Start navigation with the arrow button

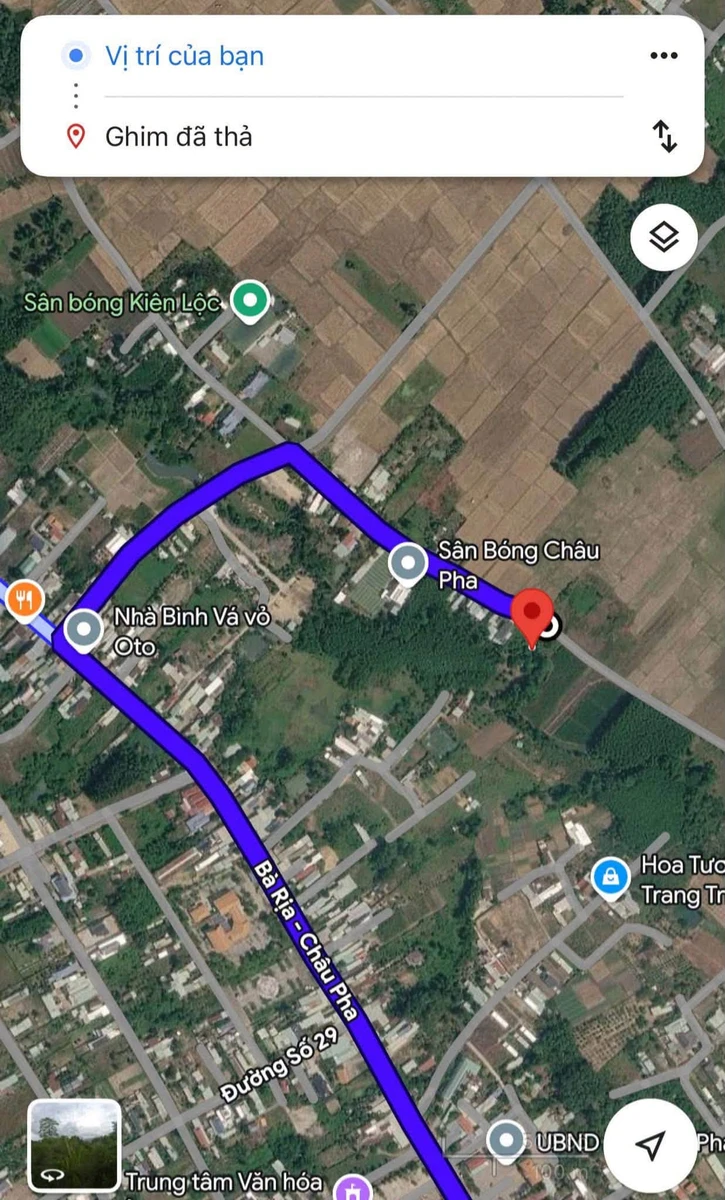click(651, 1145)
